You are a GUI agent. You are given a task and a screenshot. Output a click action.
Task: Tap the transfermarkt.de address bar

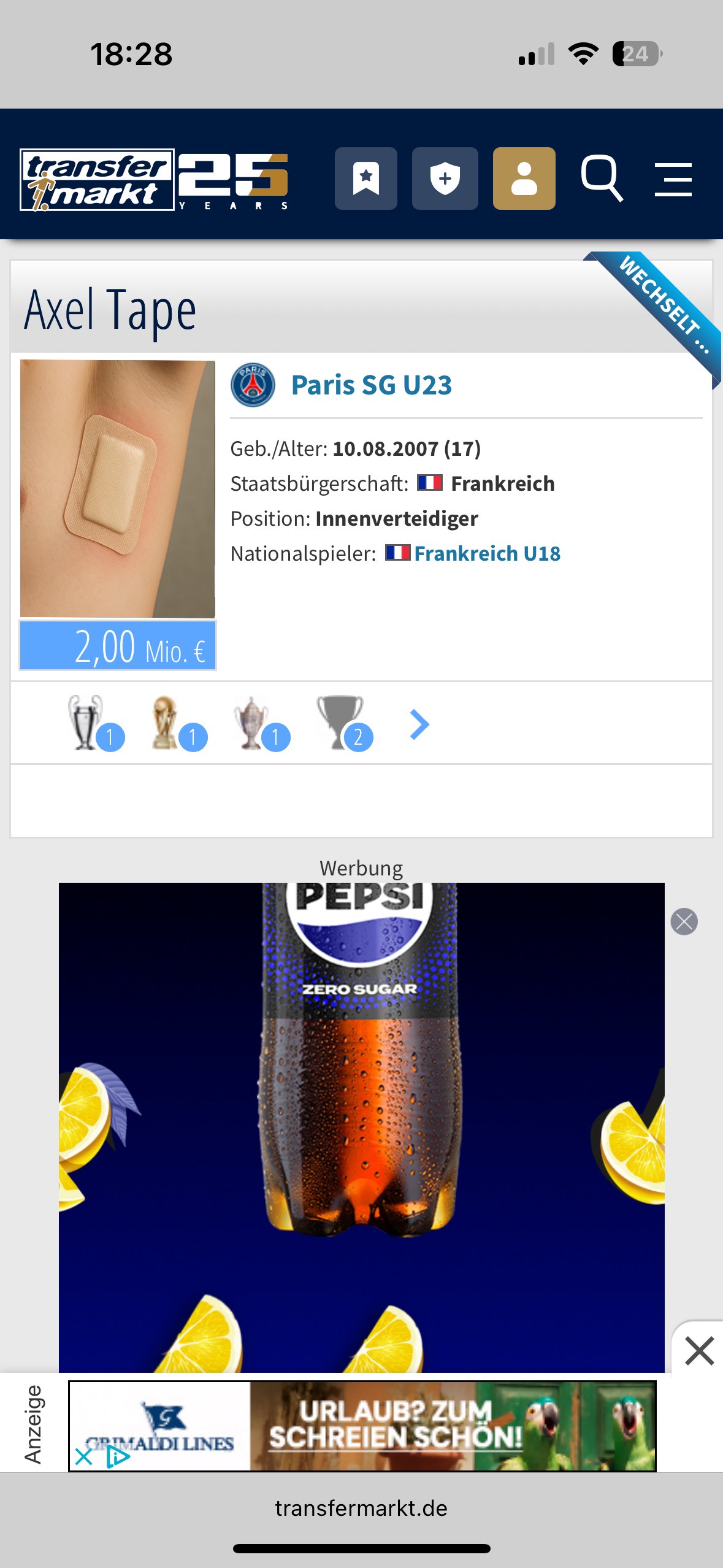[x=361, y=1508]
